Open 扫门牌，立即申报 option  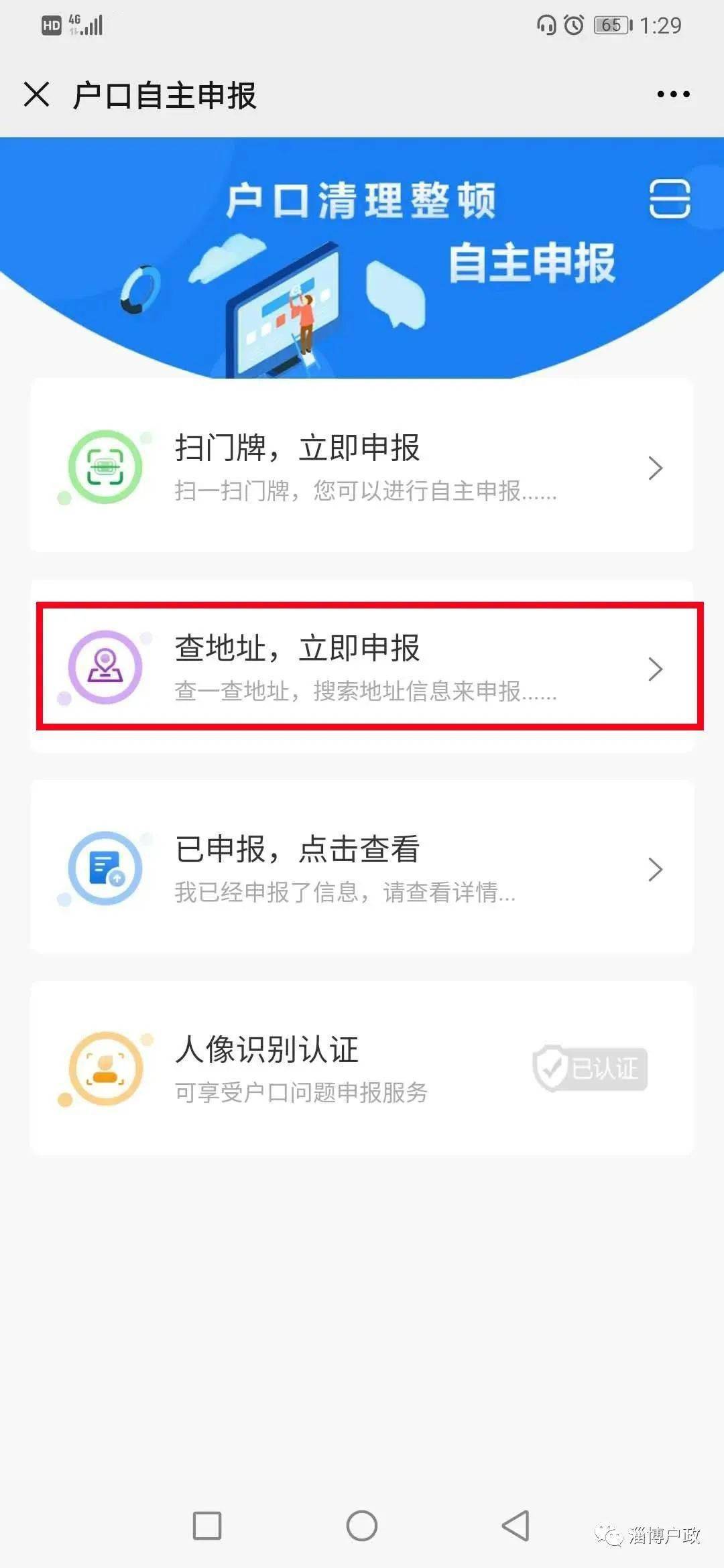coord(362,466)
